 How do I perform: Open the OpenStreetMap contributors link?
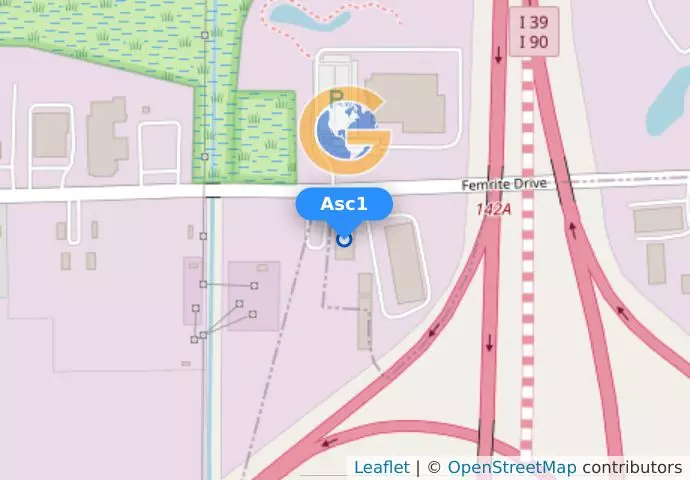point(511,467)
